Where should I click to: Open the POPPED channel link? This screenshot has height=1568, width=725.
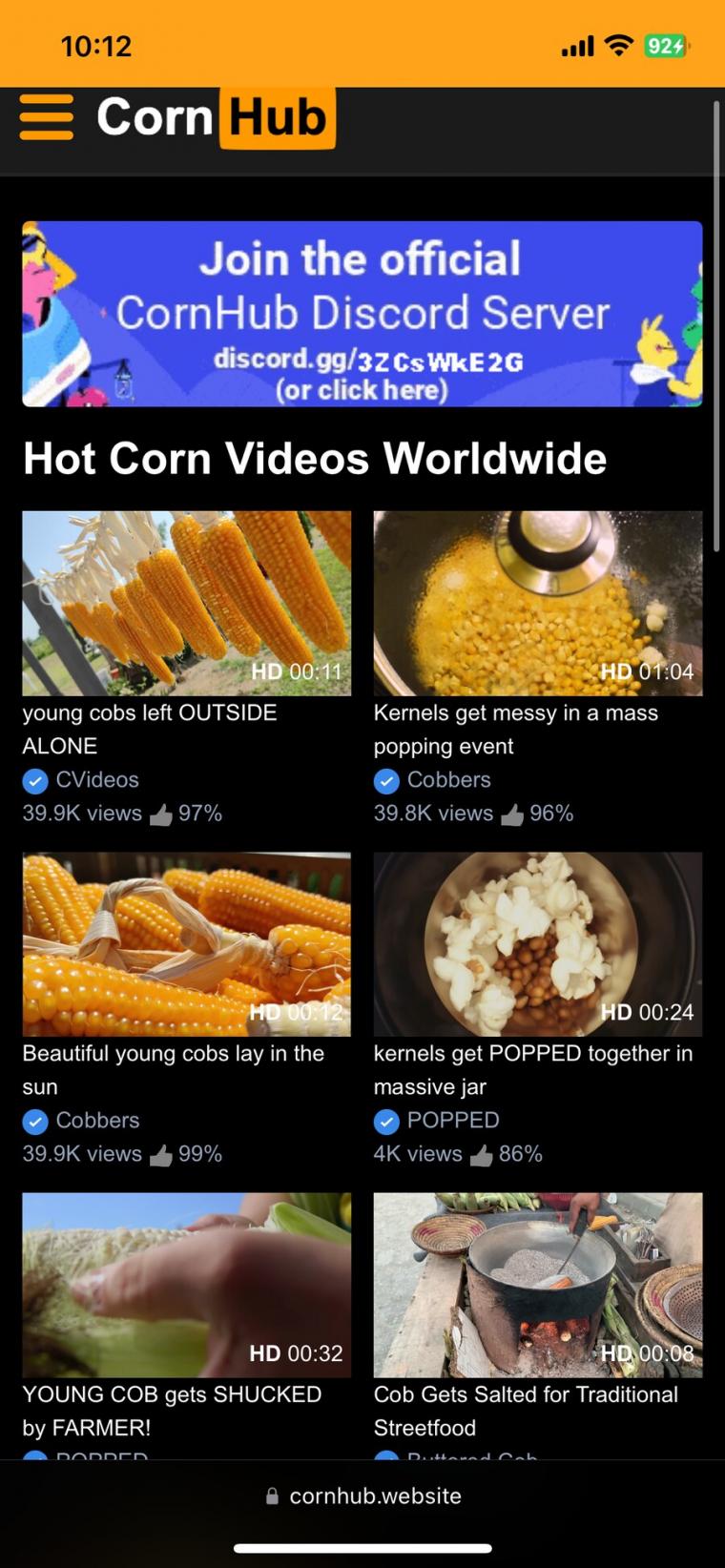pos(452,1121)
